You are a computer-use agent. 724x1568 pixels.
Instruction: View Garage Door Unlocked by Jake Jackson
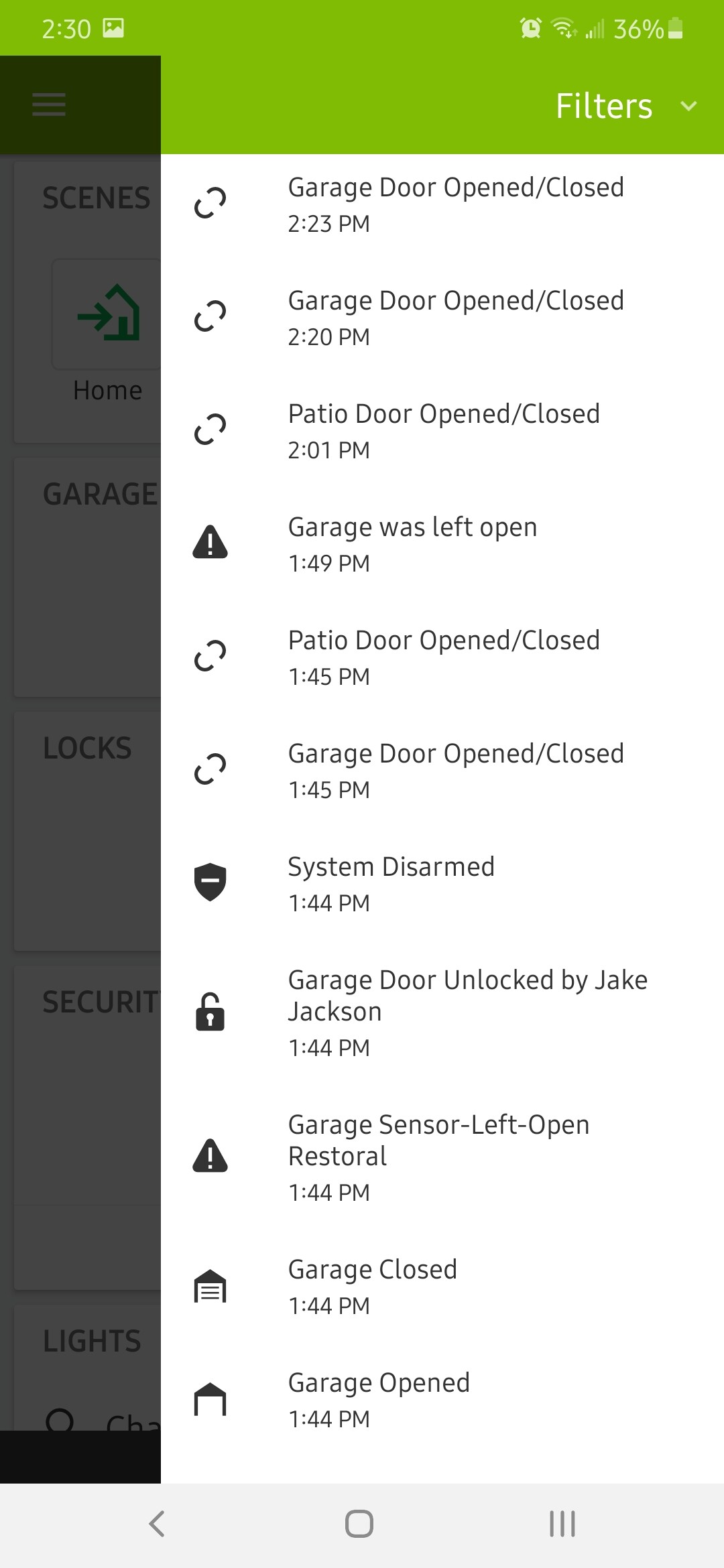pyautogui.click(x=442, y=1012)
